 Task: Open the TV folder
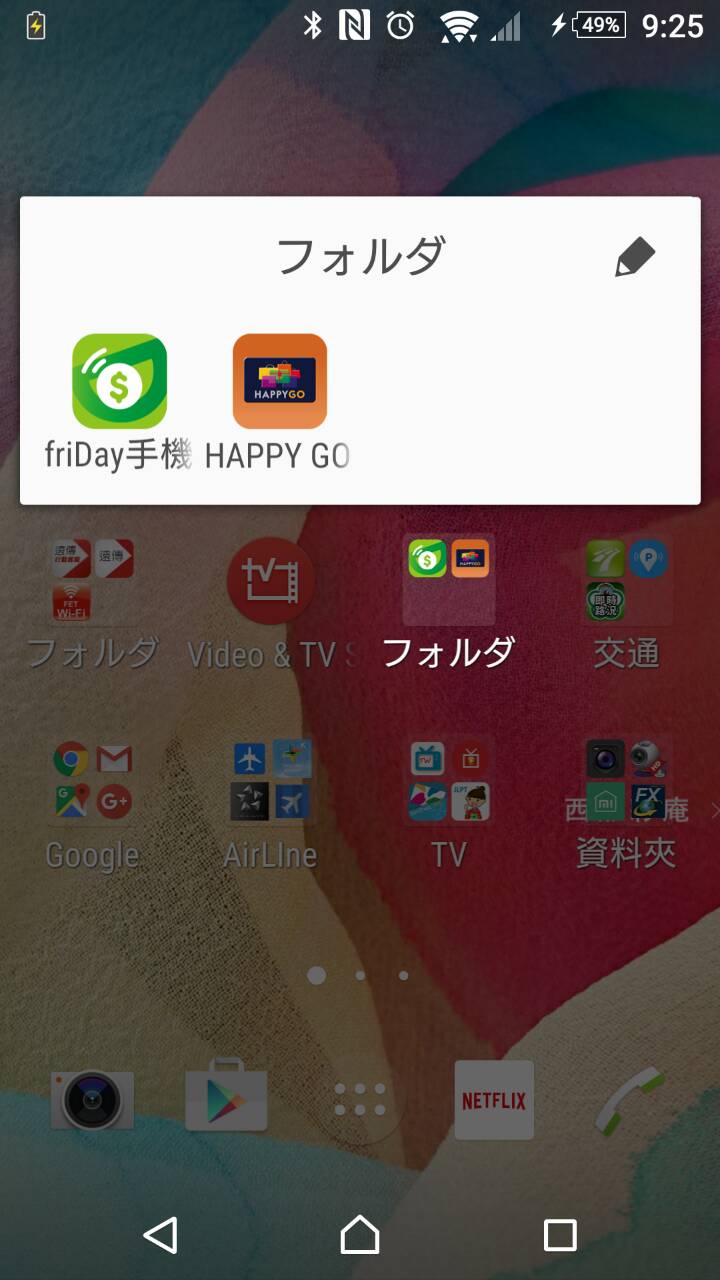pyautogui.click(x=449, y=782)
